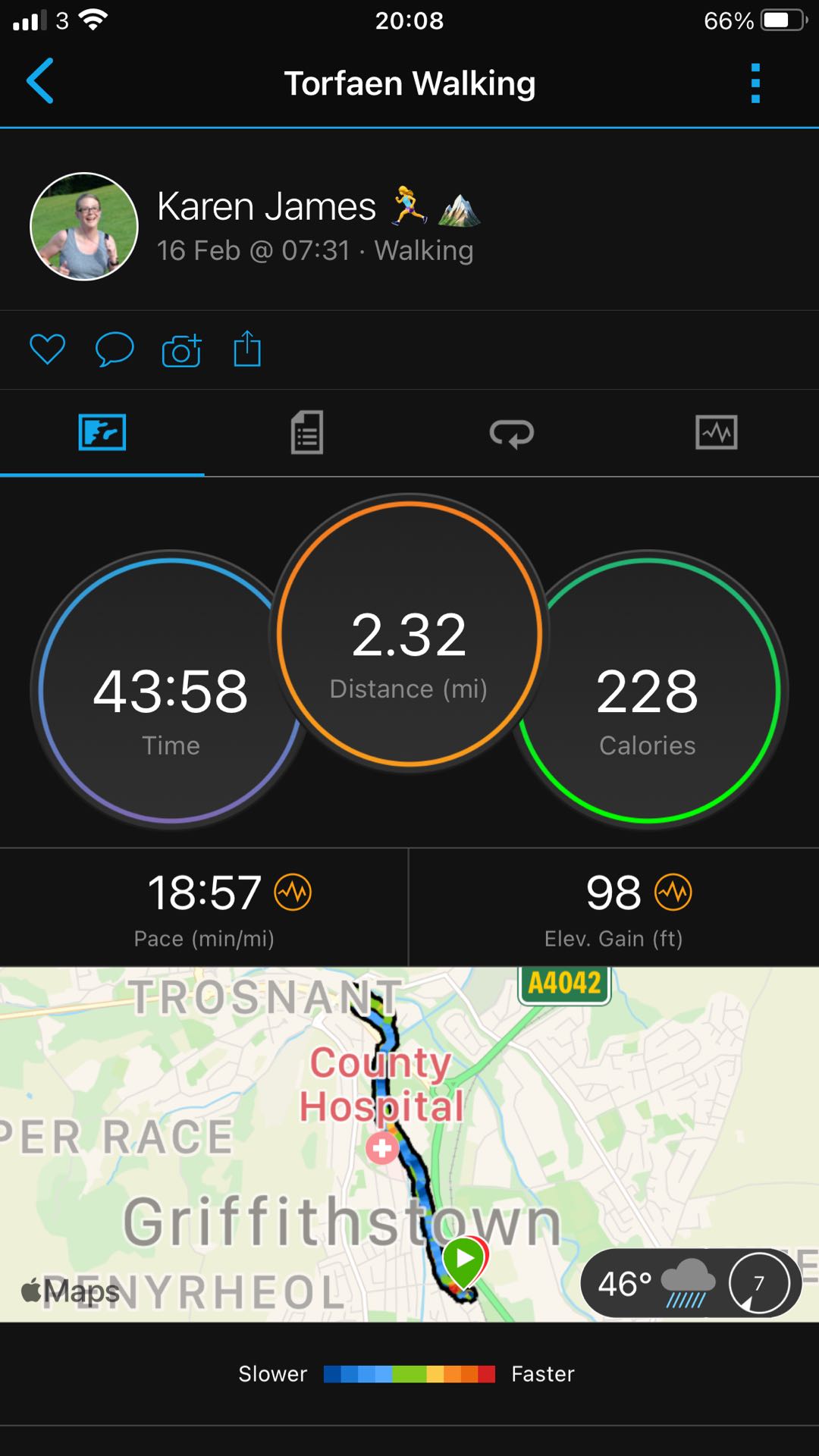
Task: Go back using the top-left arrow
Action: (x=40, y=81)
